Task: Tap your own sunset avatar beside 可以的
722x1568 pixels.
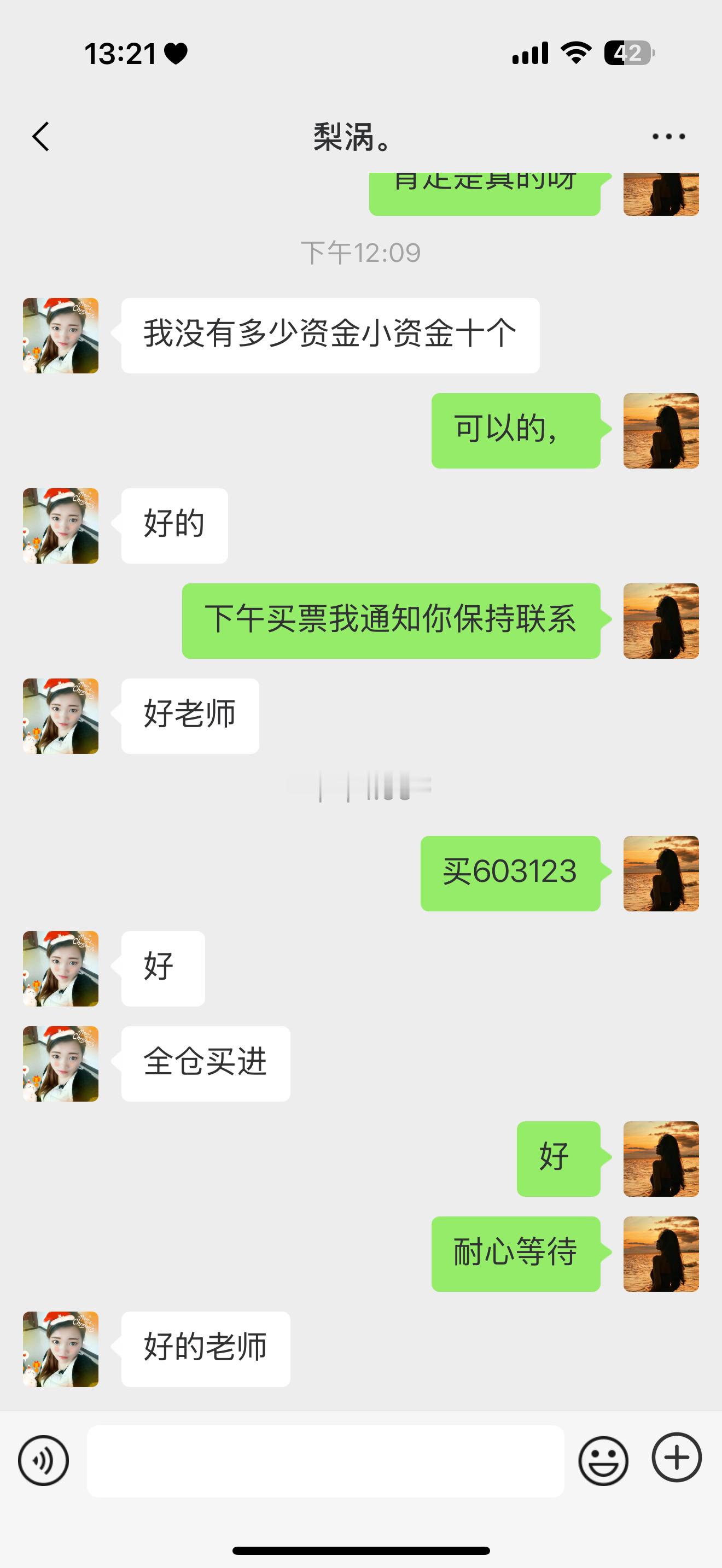Action: pyautogui.click(x=661, y=431)
